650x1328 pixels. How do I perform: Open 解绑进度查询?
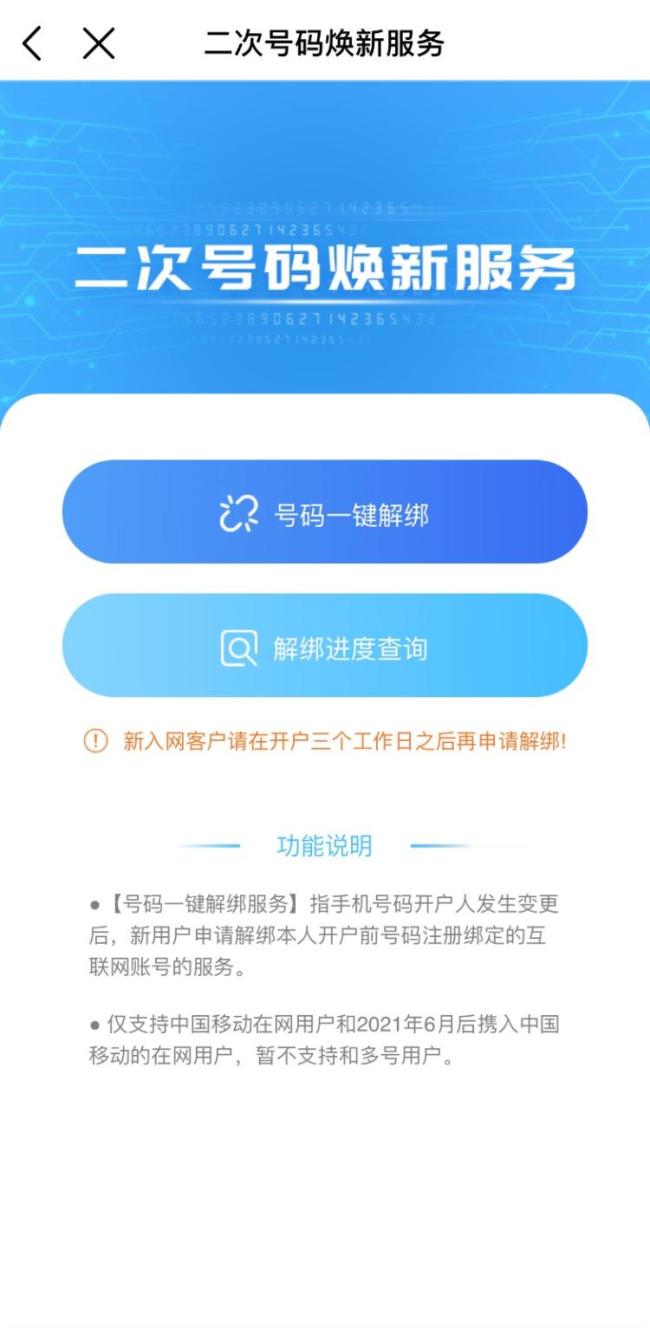point(324,646)
